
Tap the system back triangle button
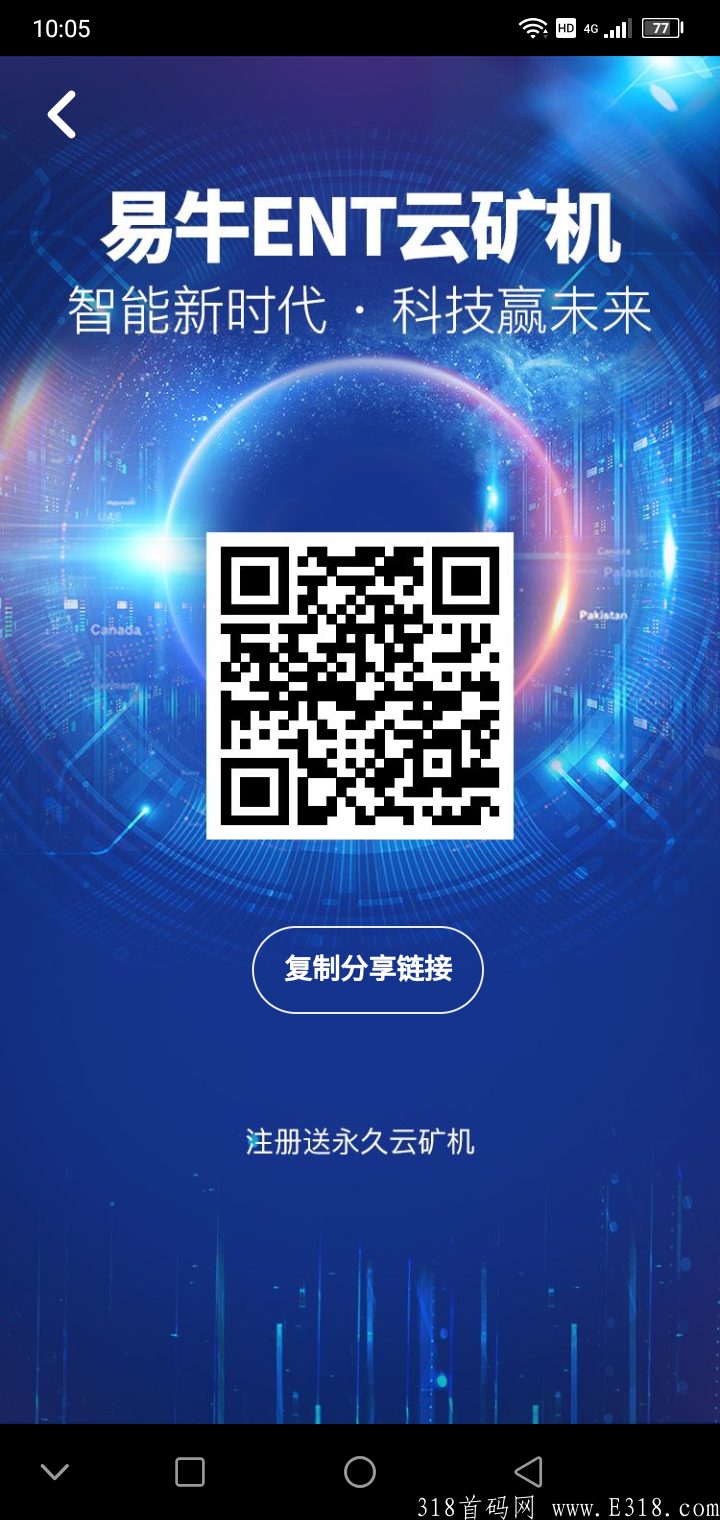click(528, 1472)
